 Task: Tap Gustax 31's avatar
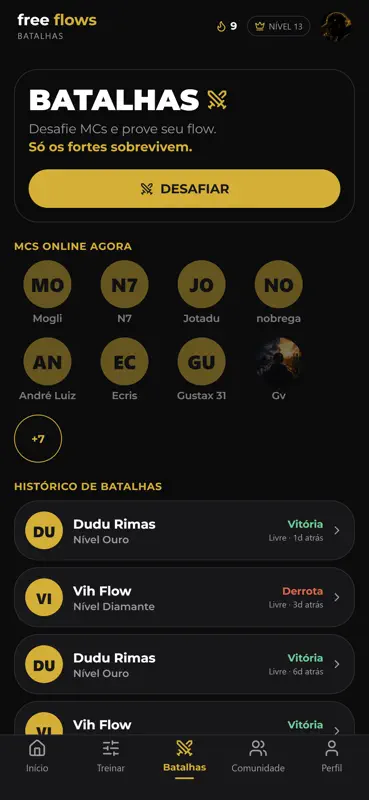point(202,361)
